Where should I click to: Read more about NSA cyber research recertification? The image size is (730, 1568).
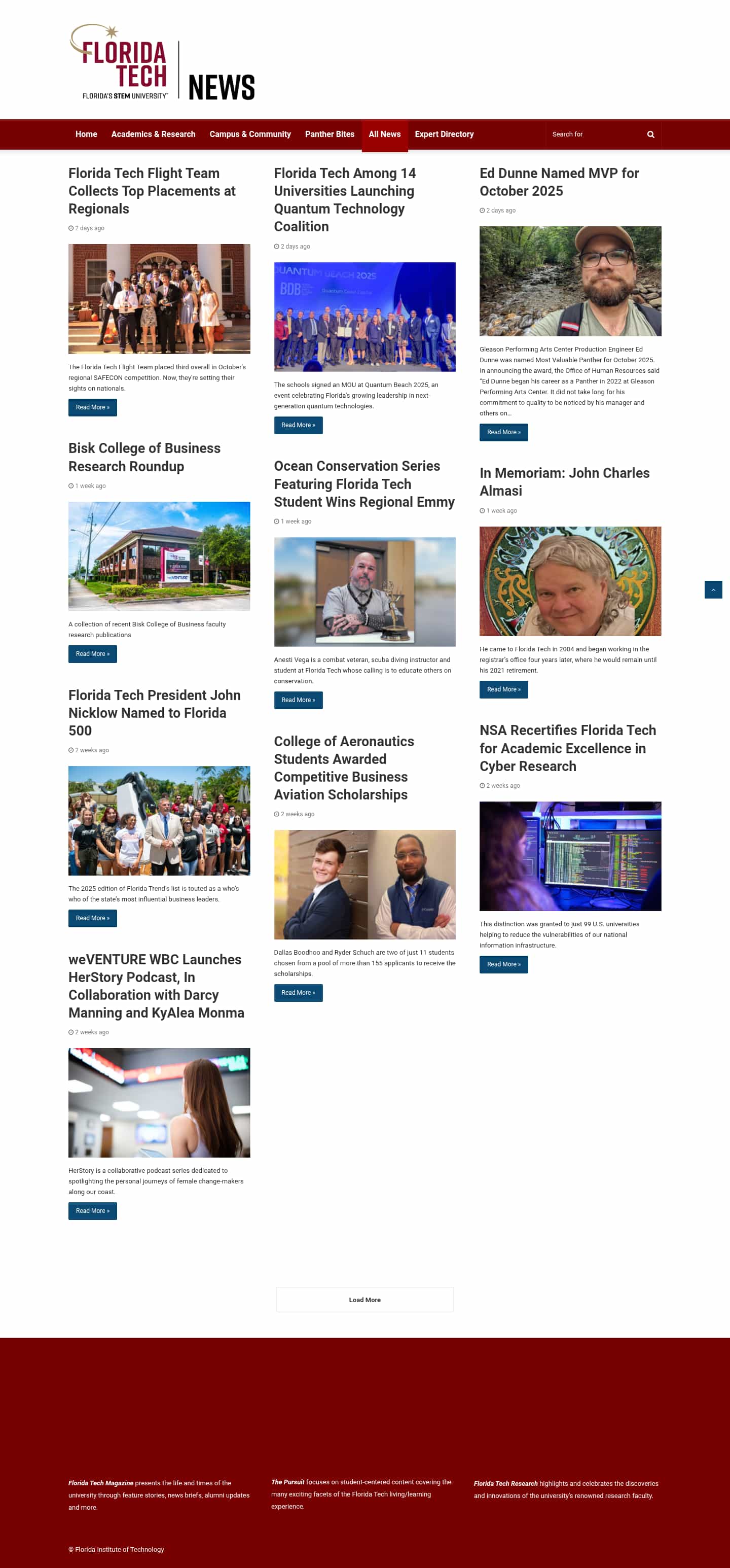[x=503, y=965]
